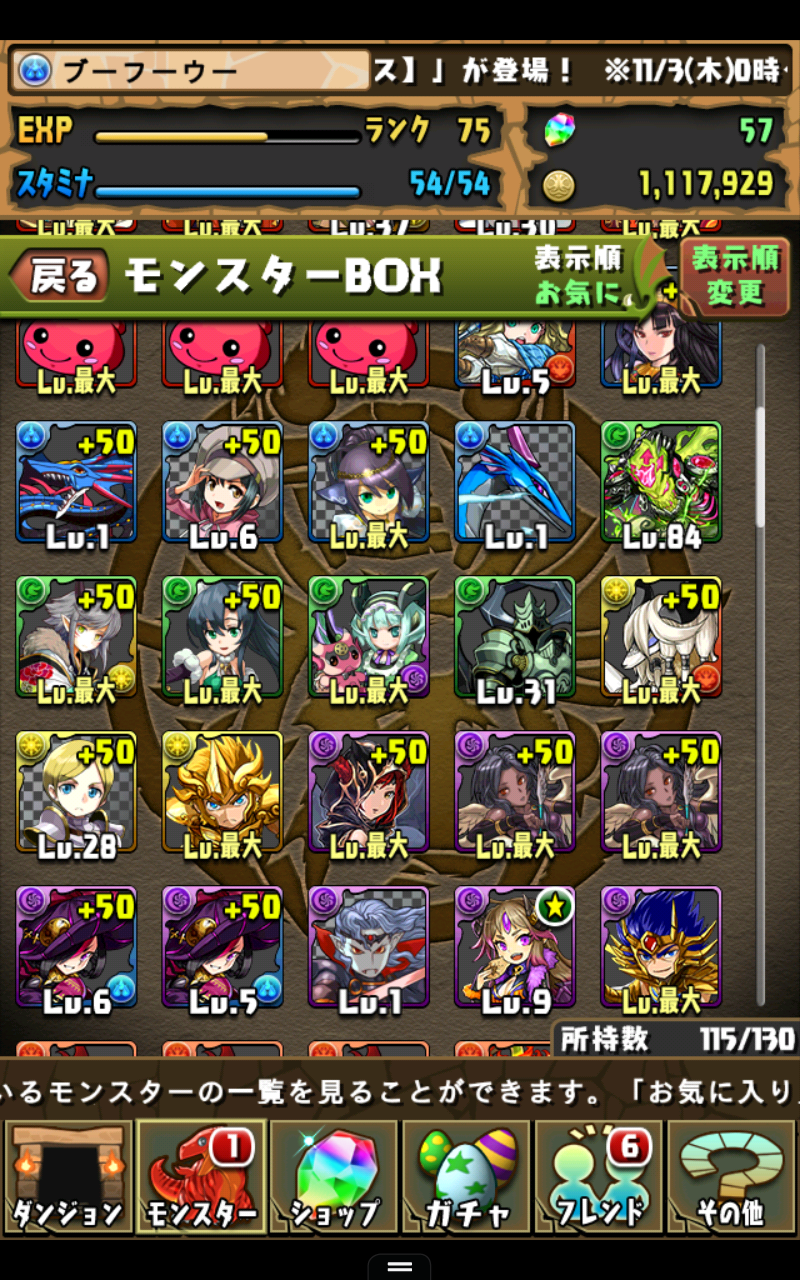800x1280 pixels.
Task: Open the フレンド tab
Action: [600, 1176]
